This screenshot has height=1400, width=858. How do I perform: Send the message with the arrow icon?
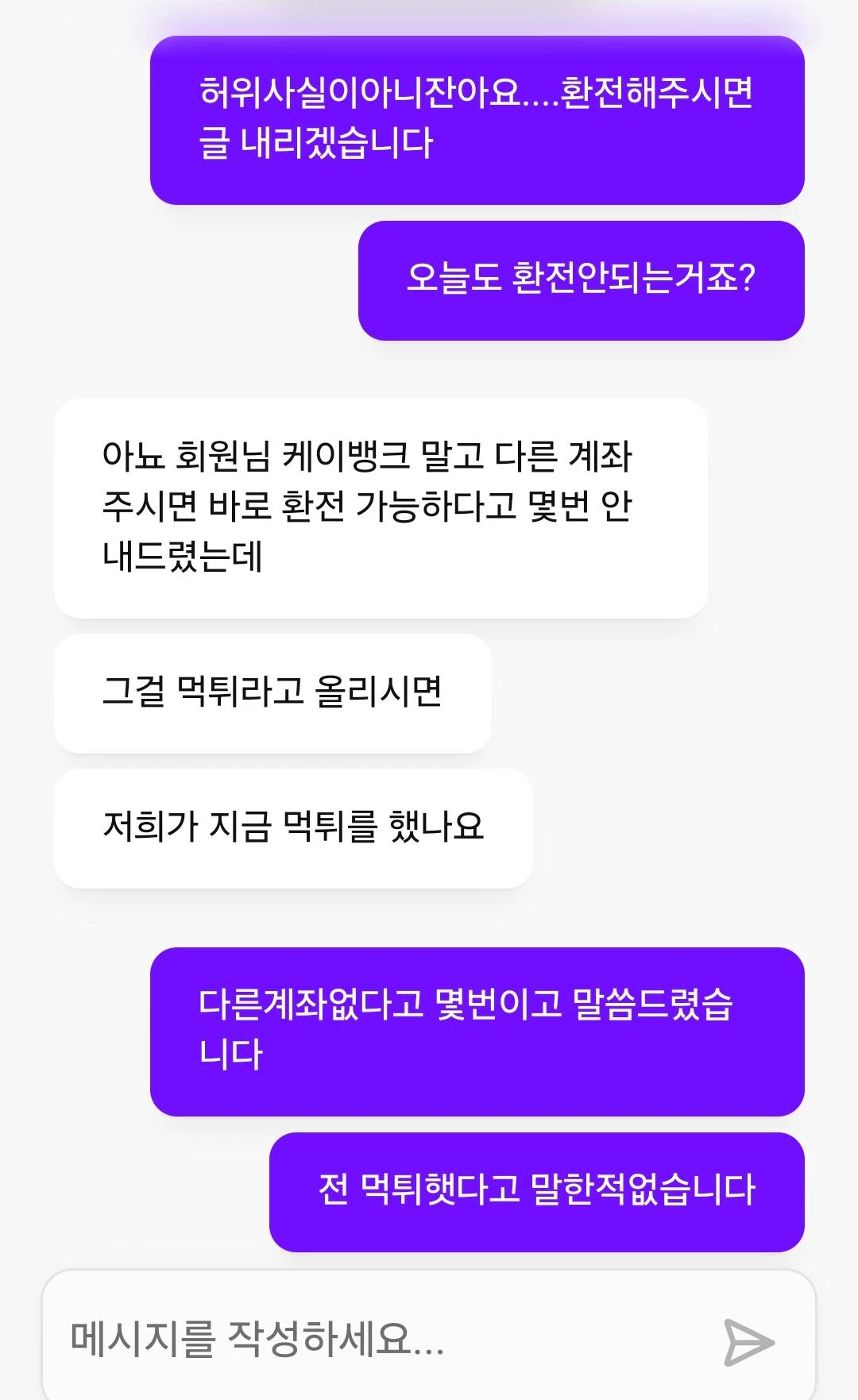pos(748,1342)
